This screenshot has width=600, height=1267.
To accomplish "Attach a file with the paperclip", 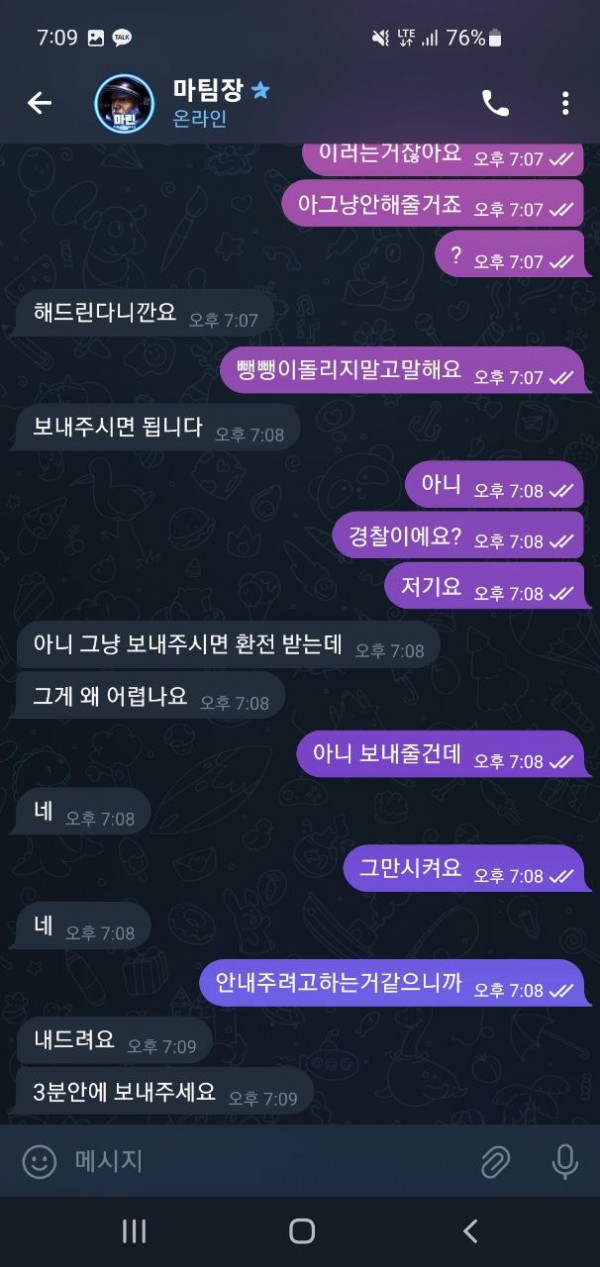I will pos(495,1161).
